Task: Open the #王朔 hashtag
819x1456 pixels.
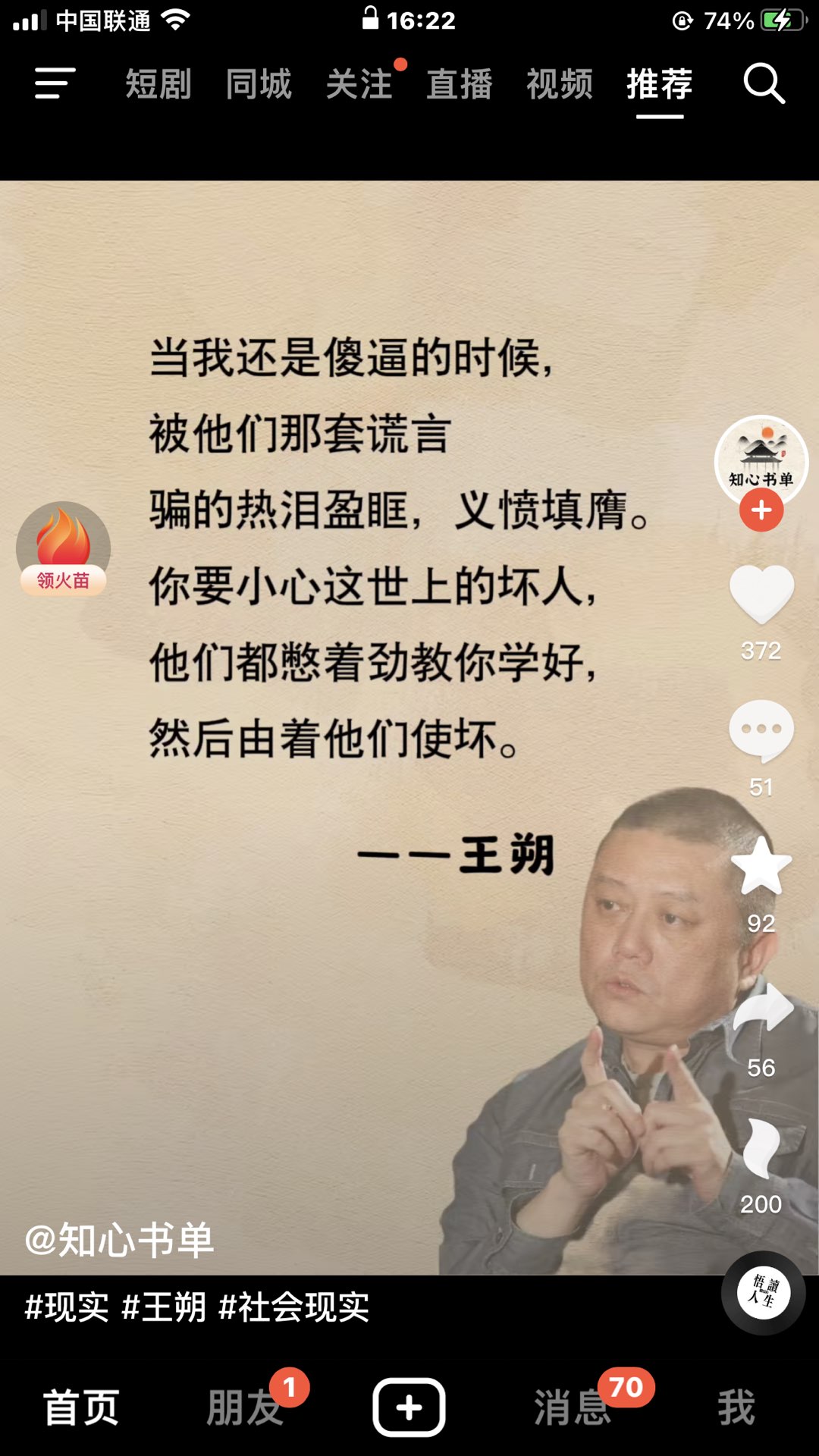Action: pos(163,1307)
